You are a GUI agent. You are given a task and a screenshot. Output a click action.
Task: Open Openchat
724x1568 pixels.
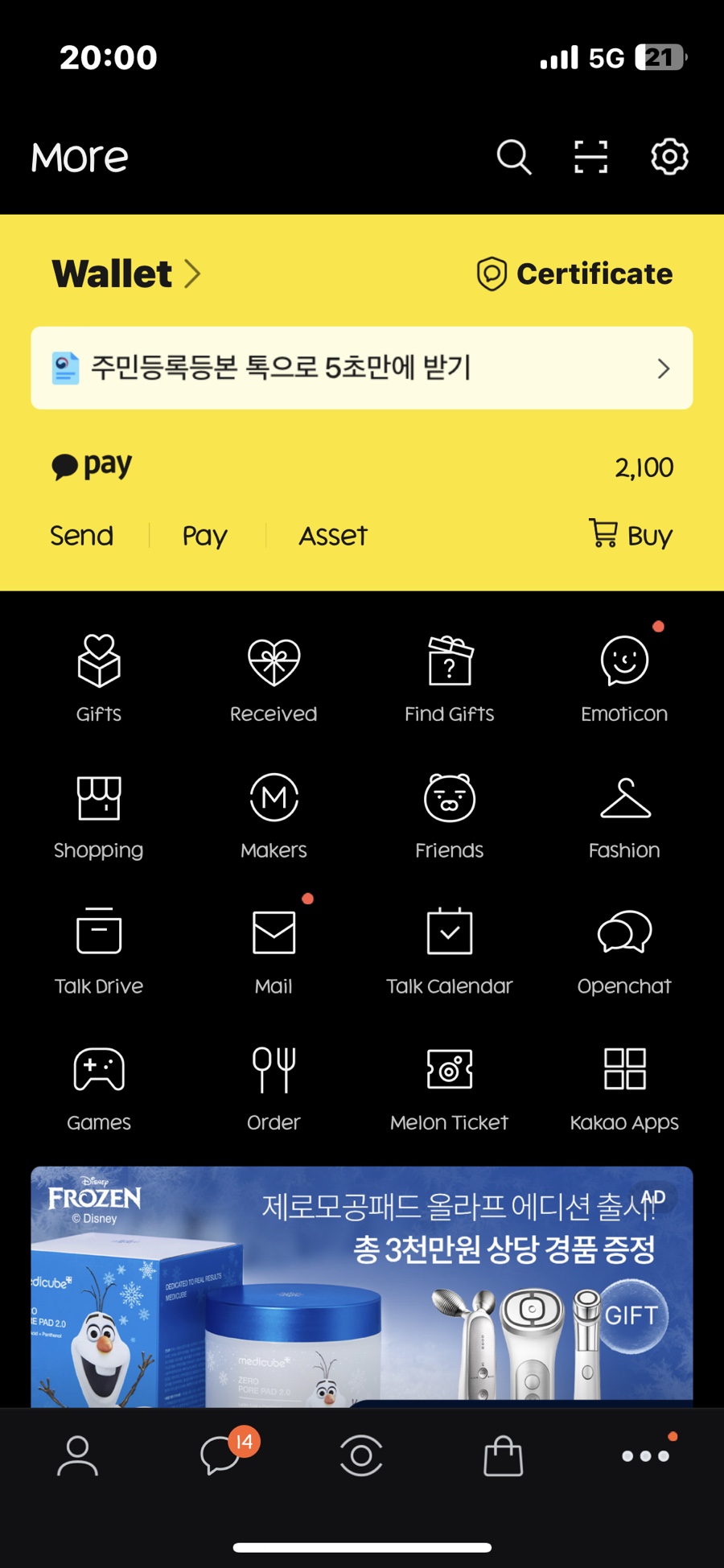[624, 951]
